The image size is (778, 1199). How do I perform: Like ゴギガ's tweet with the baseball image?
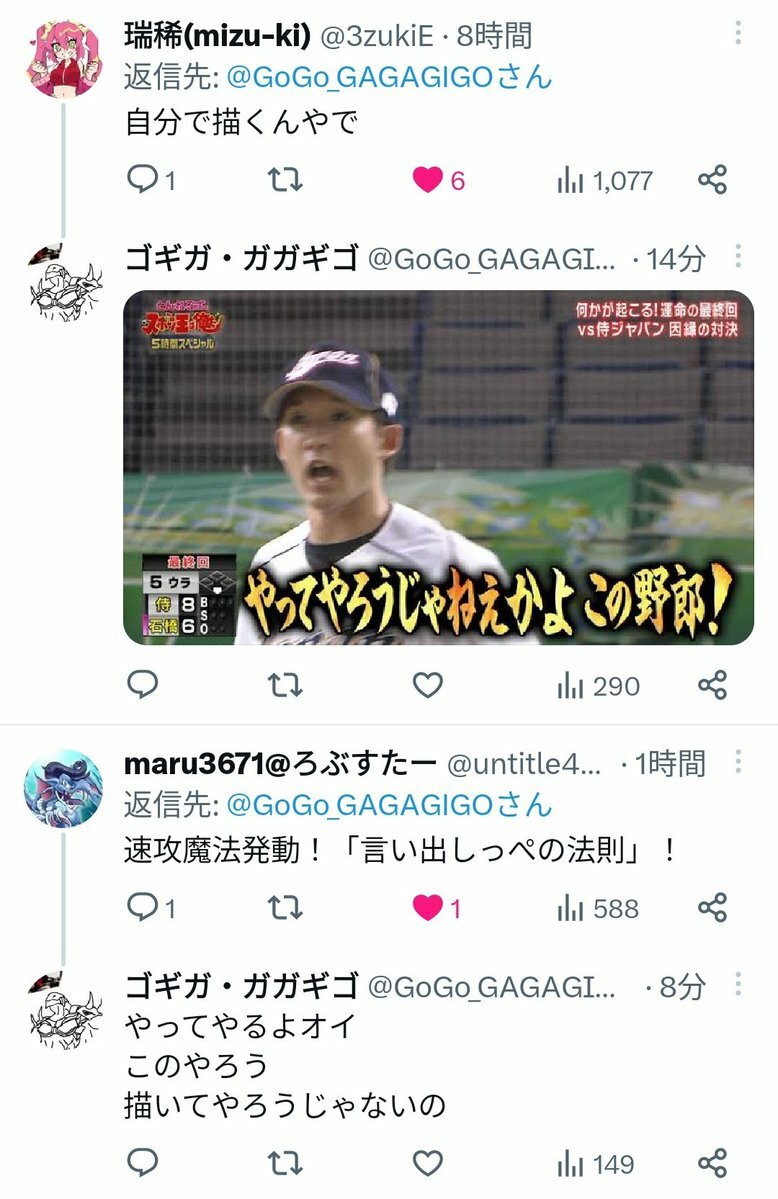(x=428, y=685)
